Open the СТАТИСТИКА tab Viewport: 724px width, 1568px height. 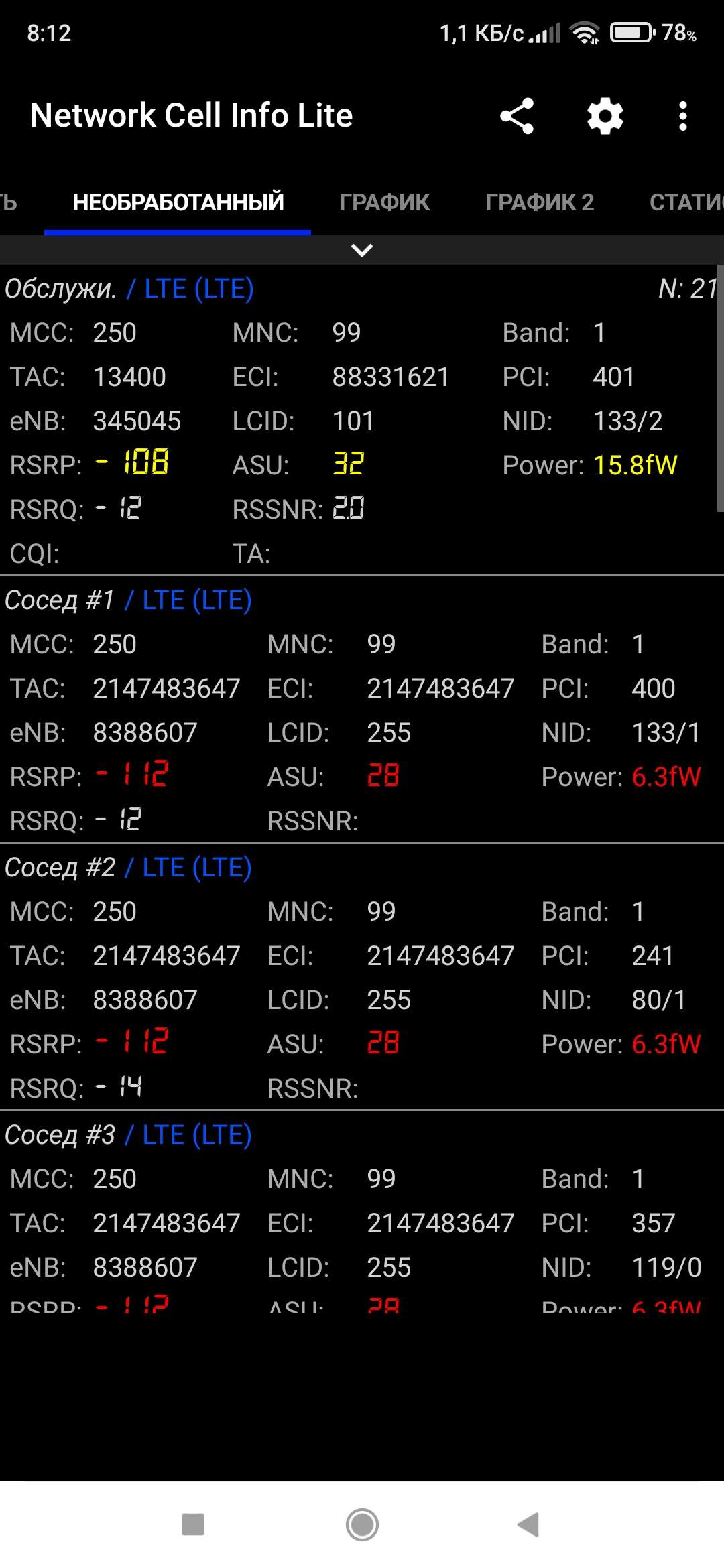[x=686, y=202]
